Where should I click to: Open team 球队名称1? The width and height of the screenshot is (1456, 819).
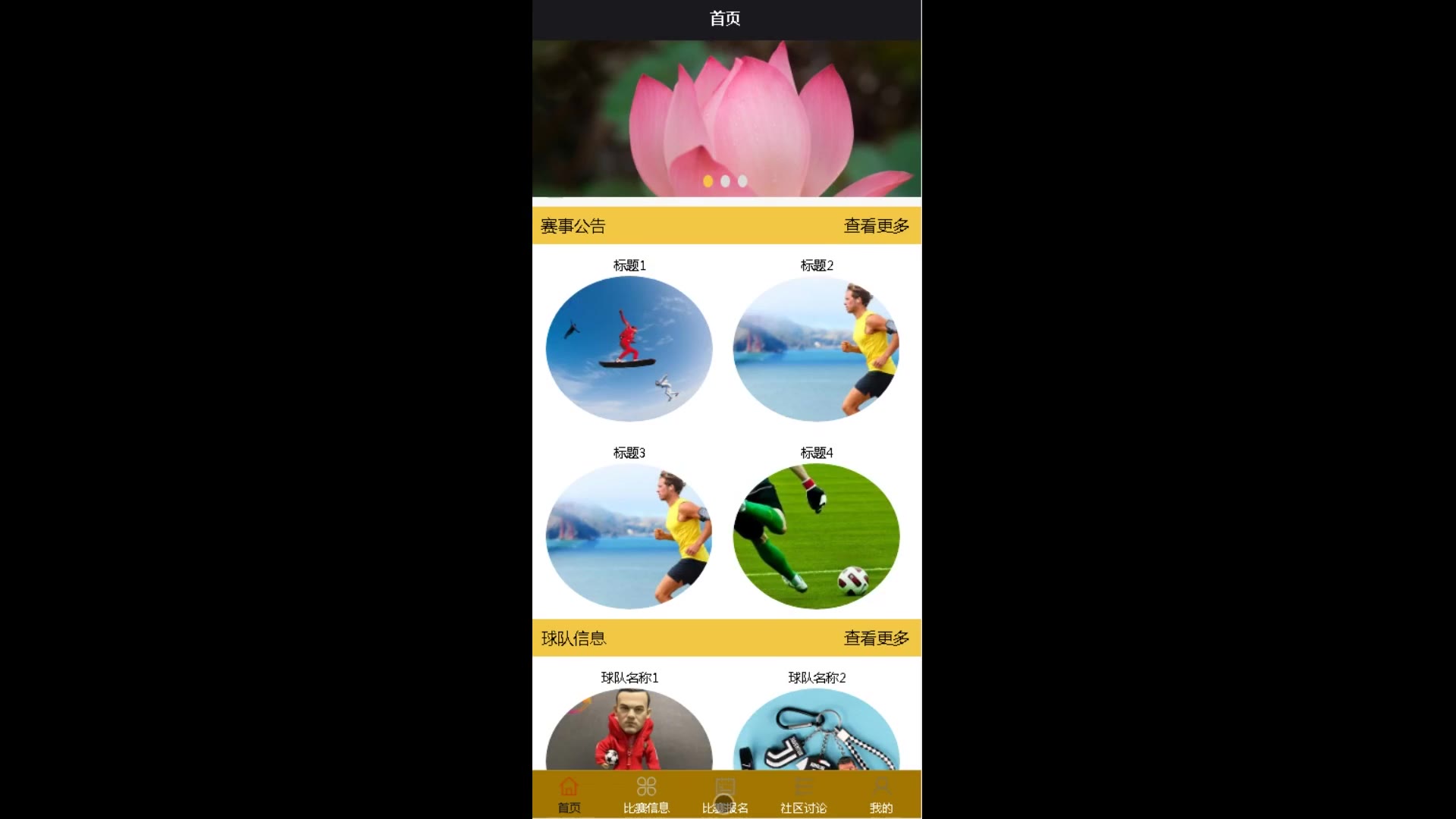point(629,728)
